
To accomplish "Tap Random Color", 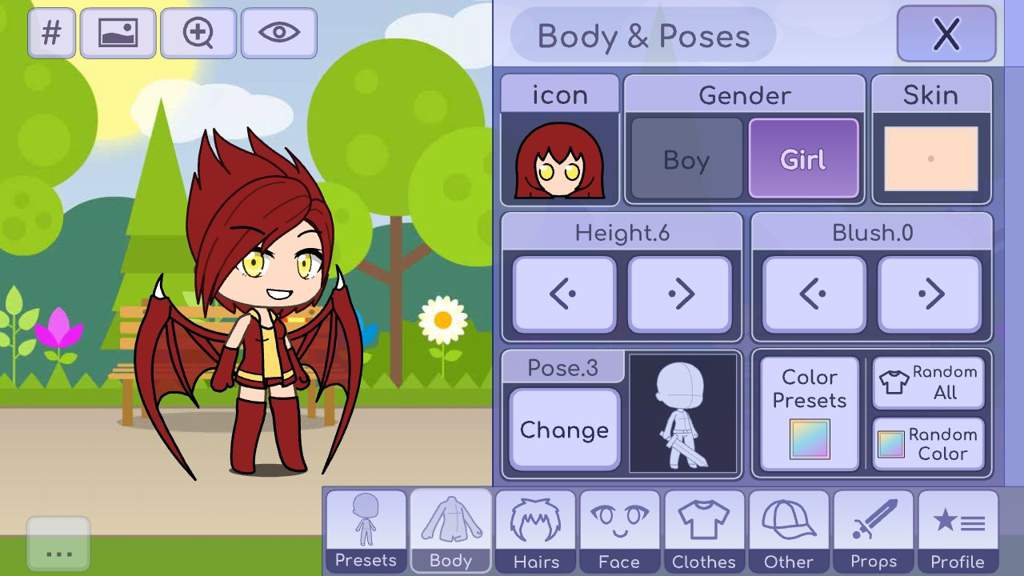I will pos(928,444).
